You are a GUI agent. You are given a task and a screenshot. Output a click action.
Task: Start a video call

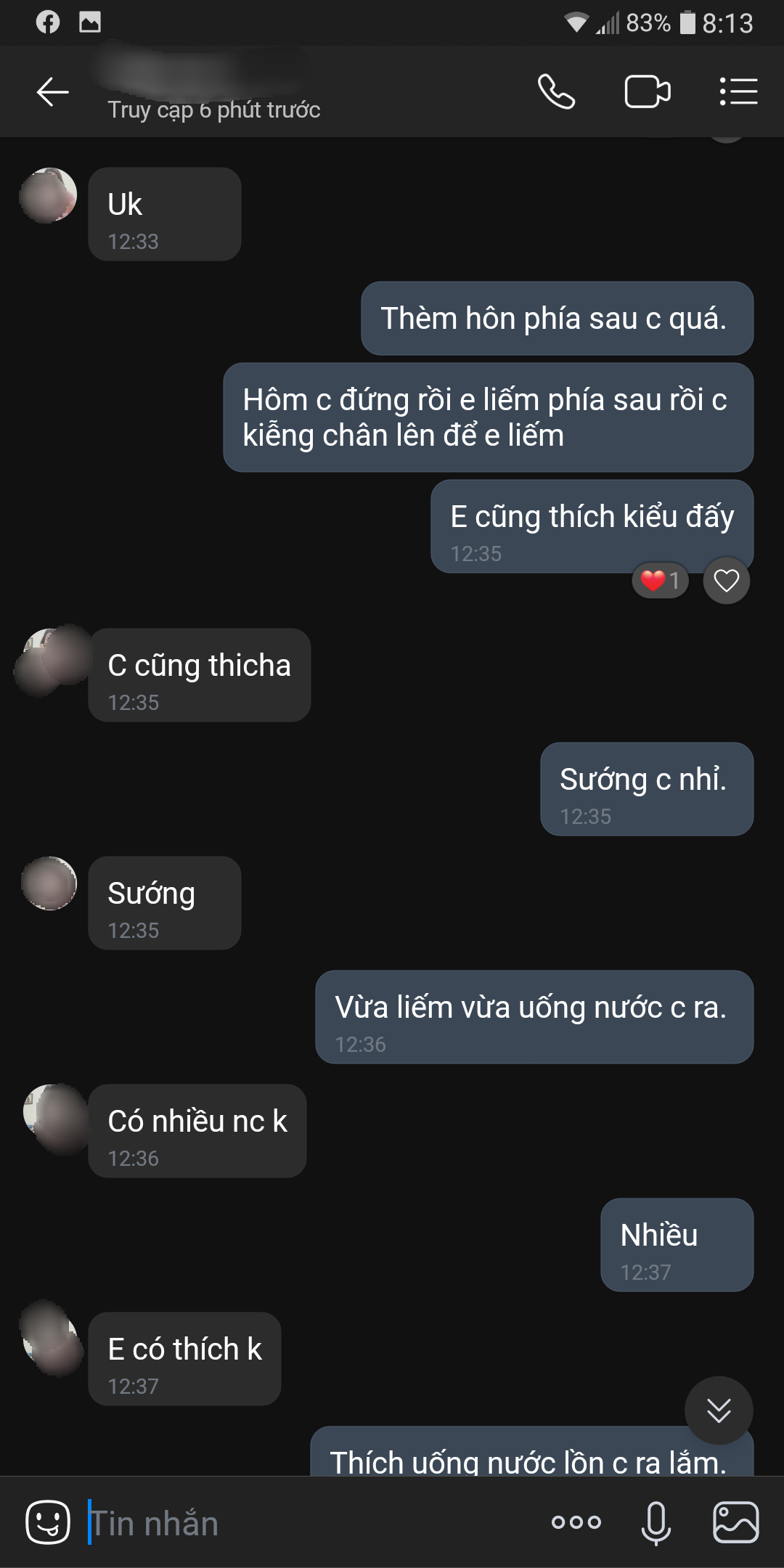(647, 92)
